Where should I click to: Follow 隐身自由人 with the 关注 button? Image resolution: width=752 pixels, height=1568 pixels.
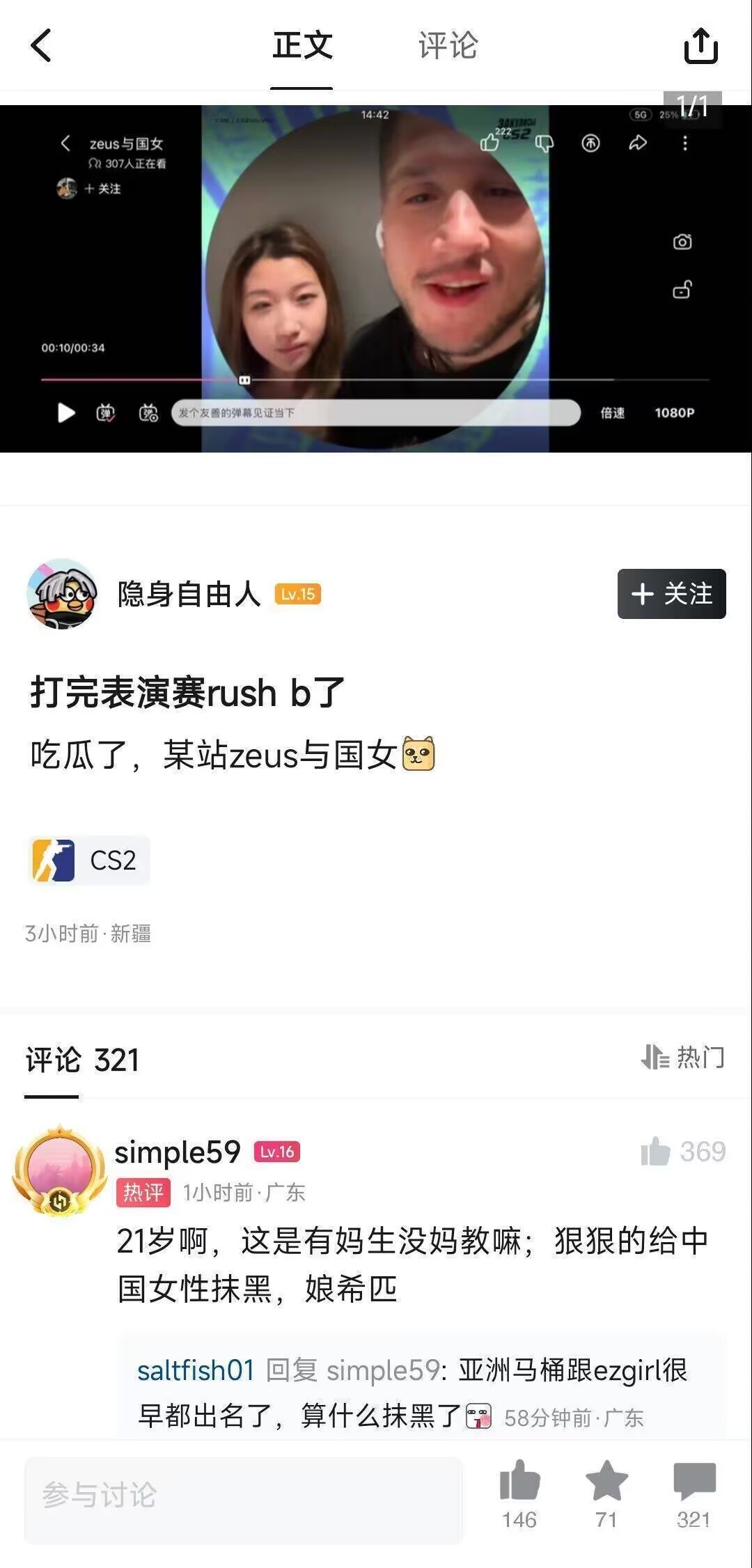pyautogui.click(x=671, y=594)
